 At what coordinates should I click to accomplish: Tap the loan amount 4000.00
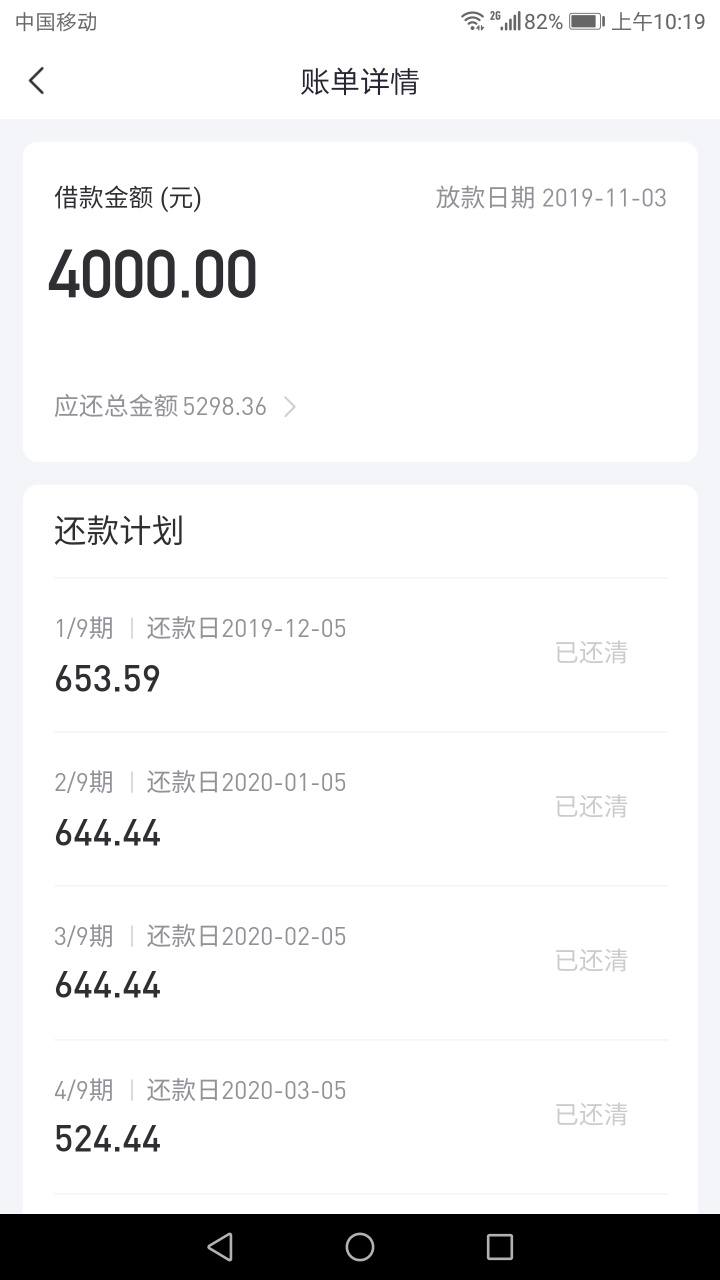click(152, 272)
